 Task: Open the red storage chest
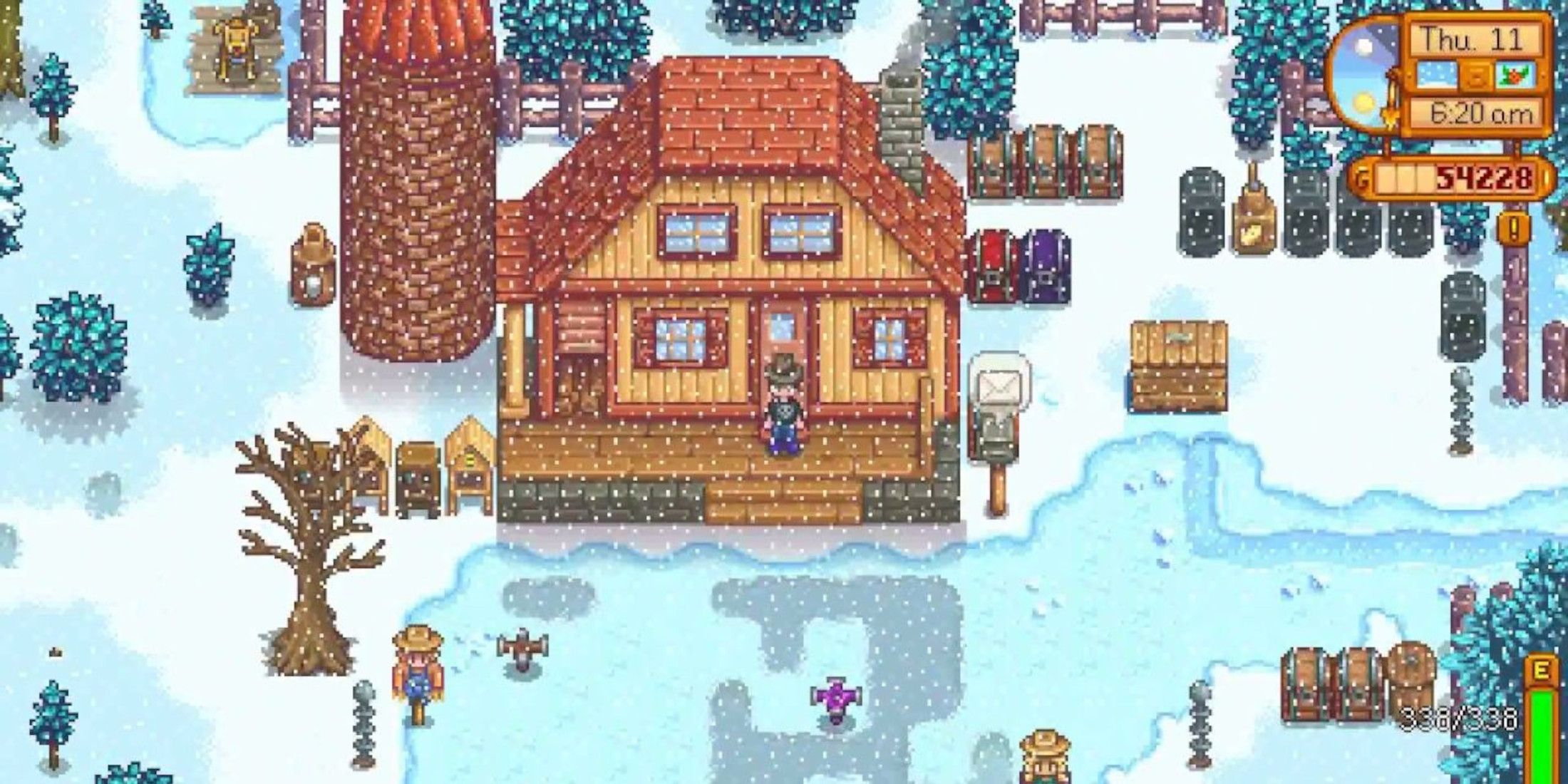pyautogui.click(x=992, y=267)
